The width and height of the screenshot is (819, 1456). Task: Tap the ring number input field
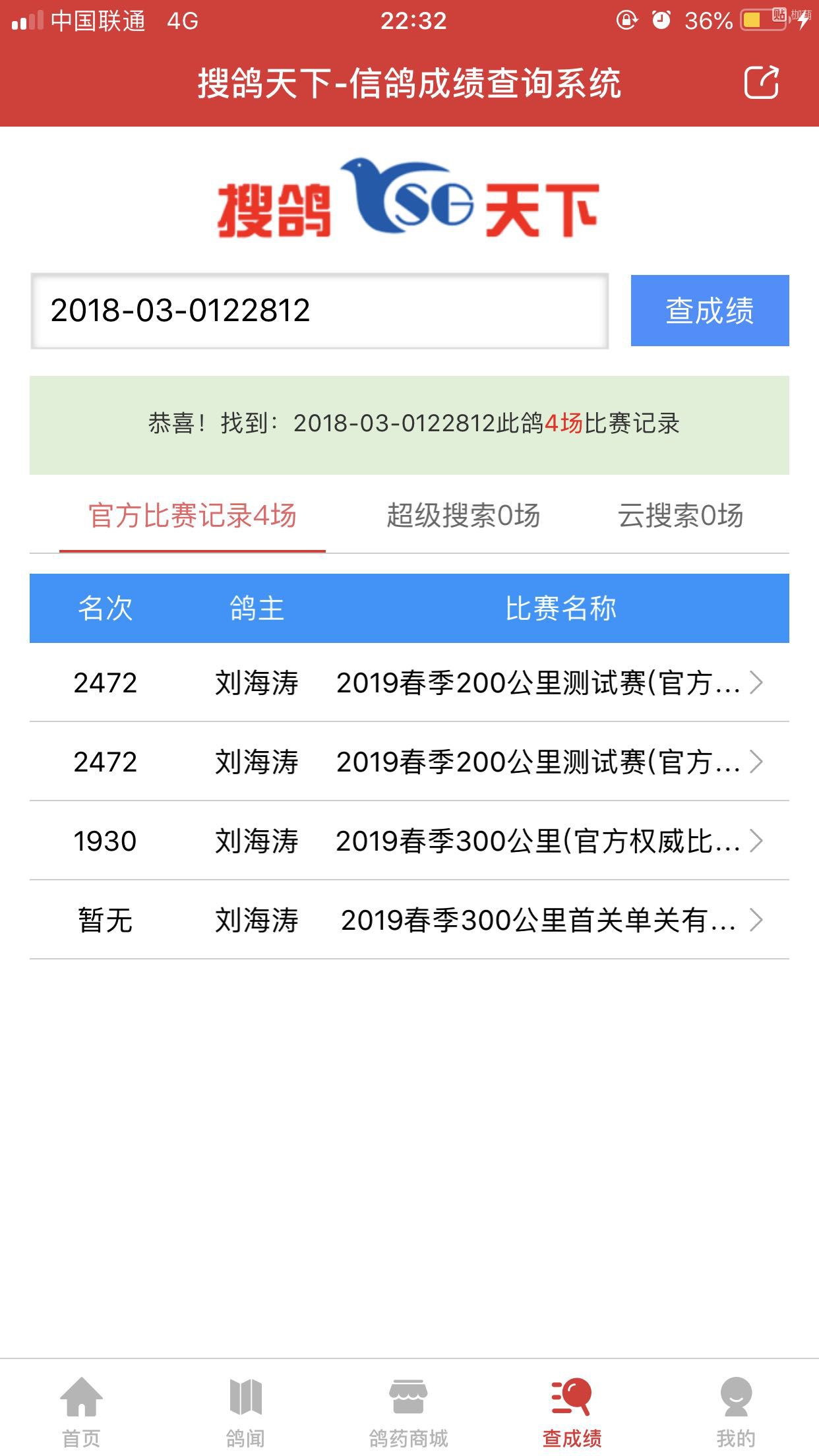319,311
